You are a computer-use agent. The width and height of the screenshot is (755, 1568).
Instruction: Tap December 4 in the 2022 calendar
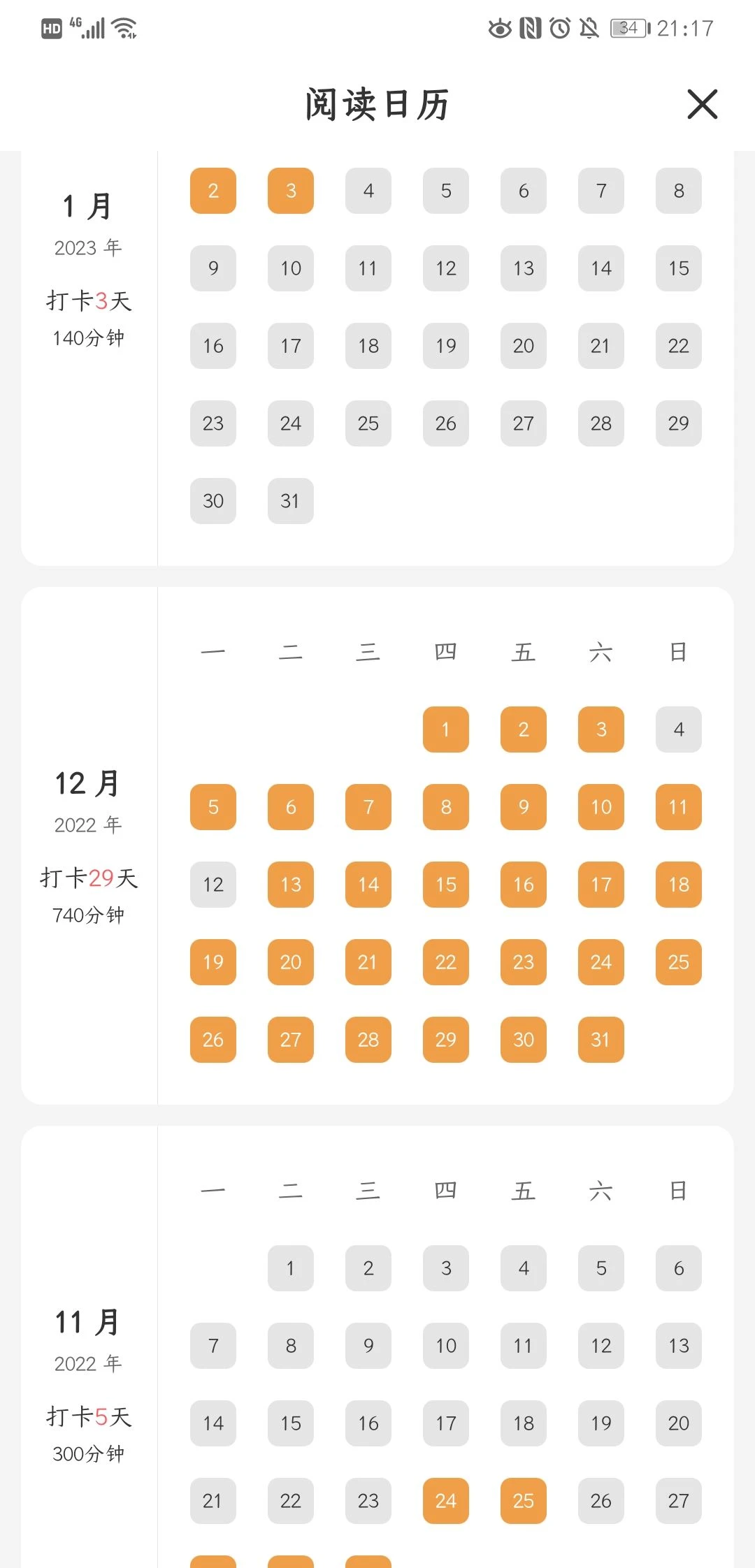679,729
